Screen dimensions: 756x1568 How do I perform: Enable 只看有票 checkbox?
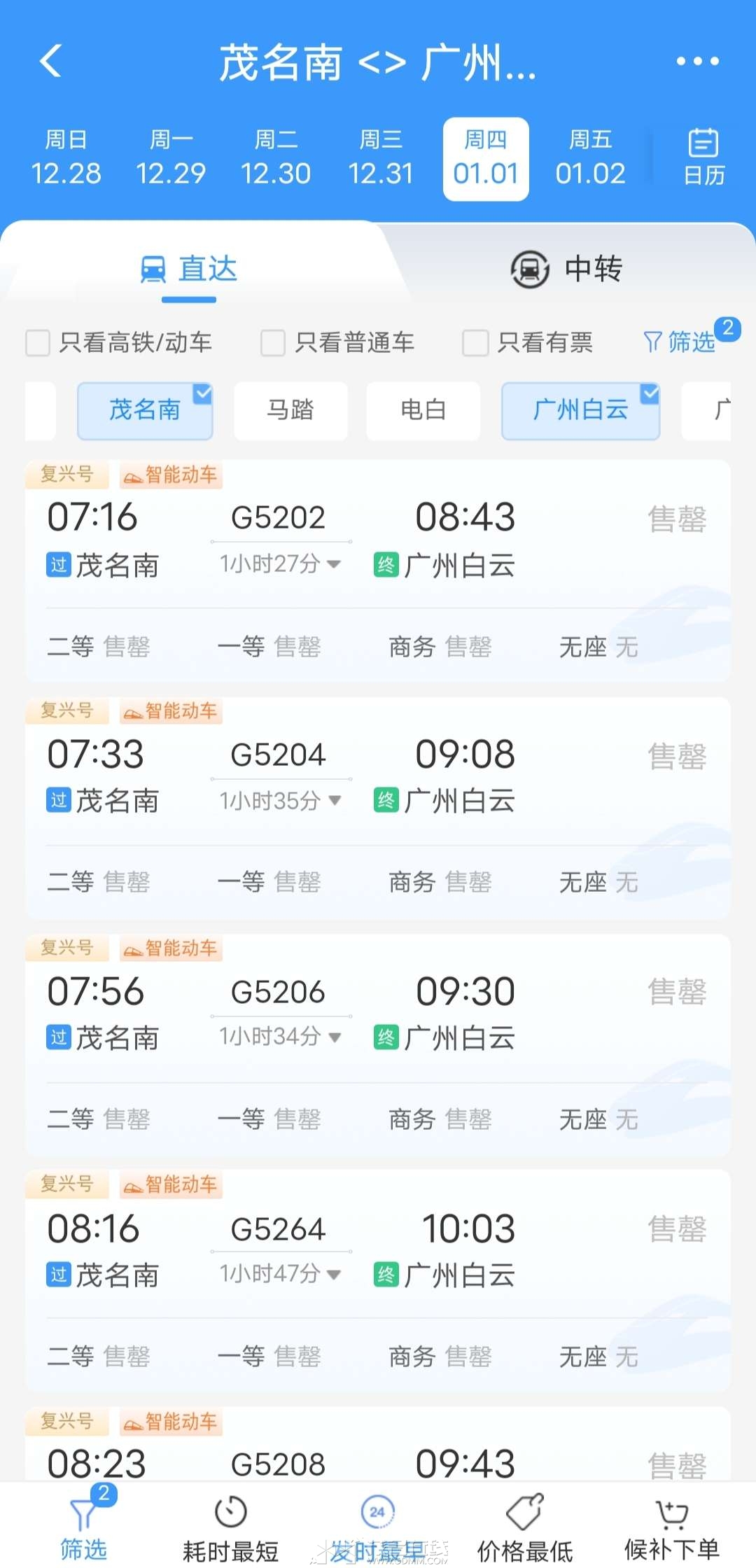pos(475,343)
